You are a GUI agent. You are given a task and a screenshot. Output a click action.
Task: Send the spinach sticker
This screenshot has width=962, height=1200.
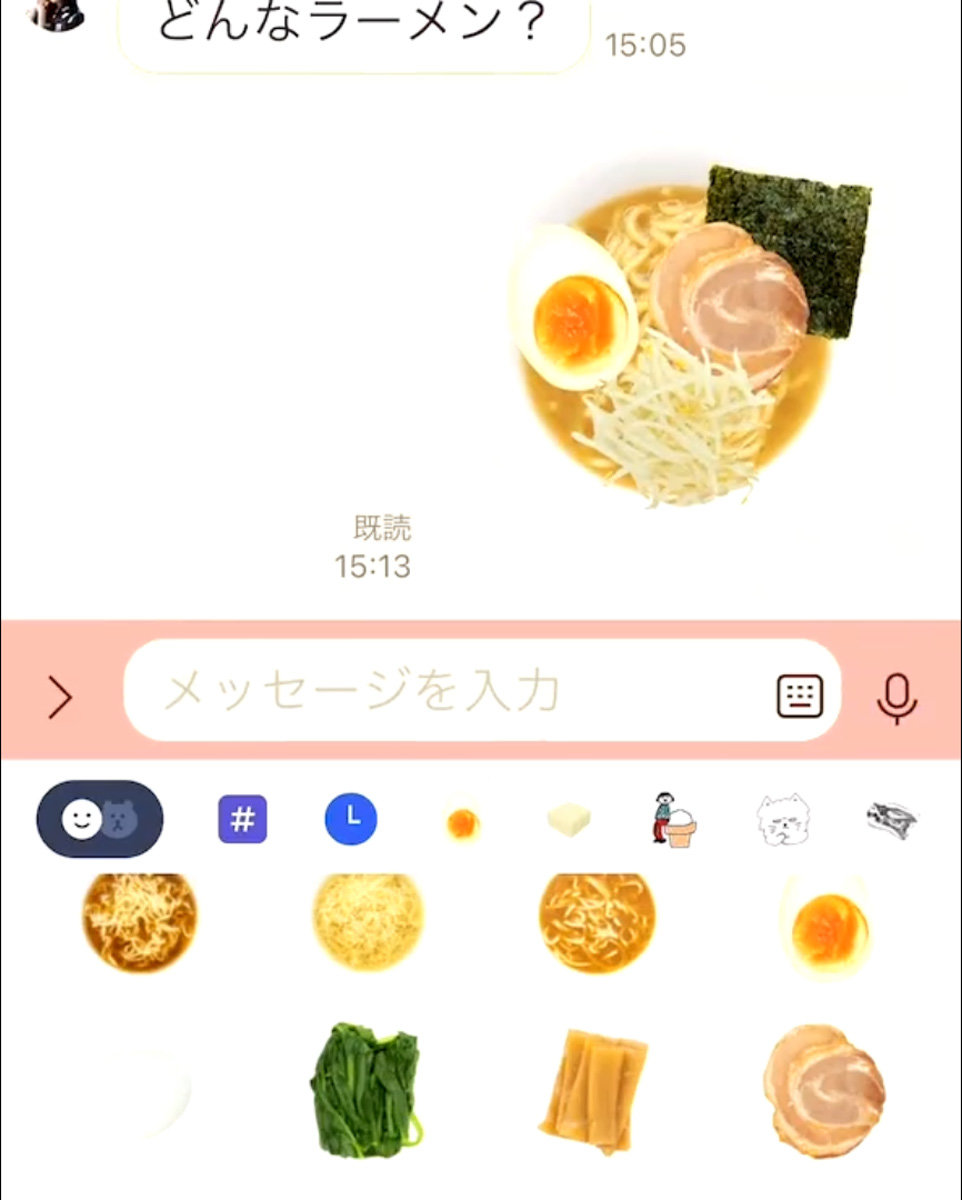pyautogui.click(x=365, y=1089)
